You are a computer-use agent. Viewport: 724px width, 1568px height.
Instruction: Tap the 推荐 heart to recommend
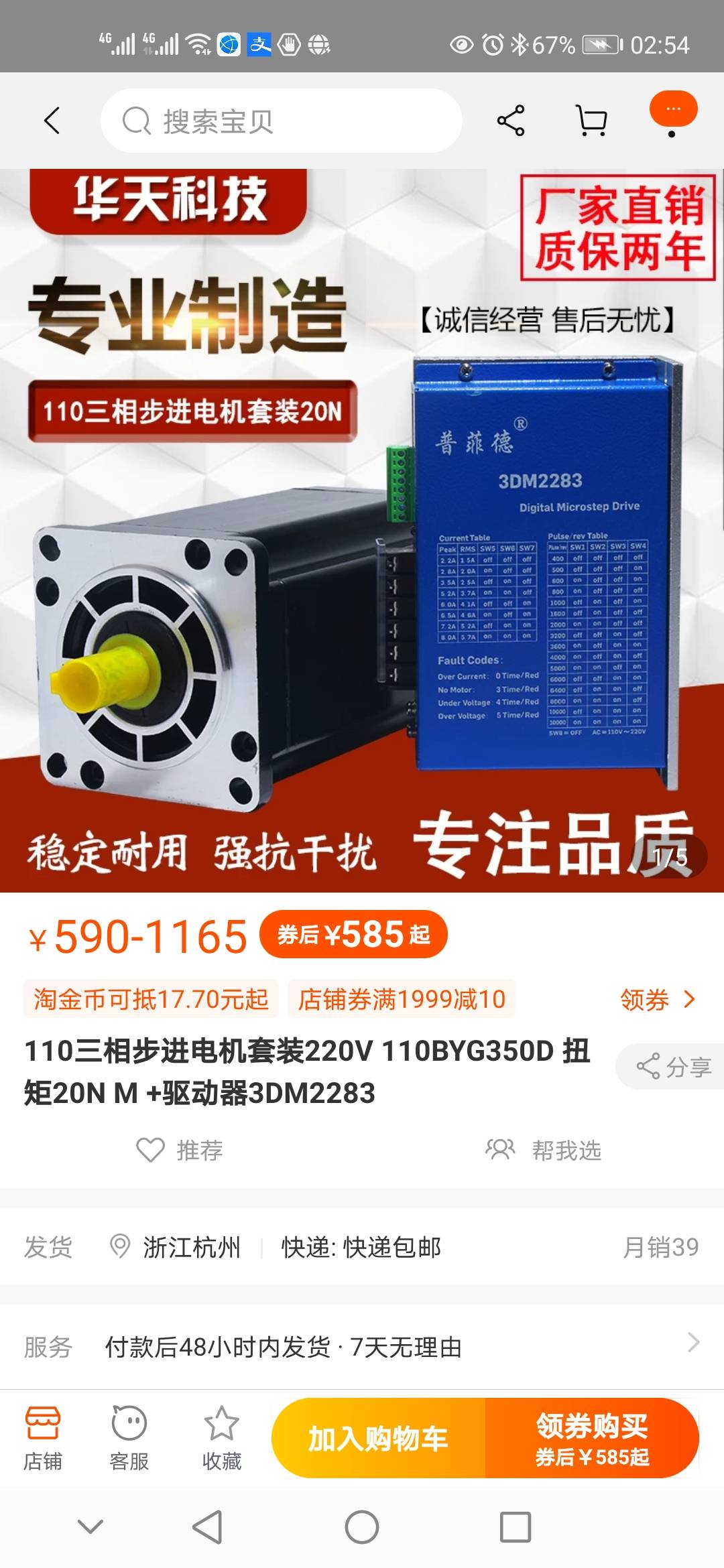pyautogui.click(x=180, y=1150)
